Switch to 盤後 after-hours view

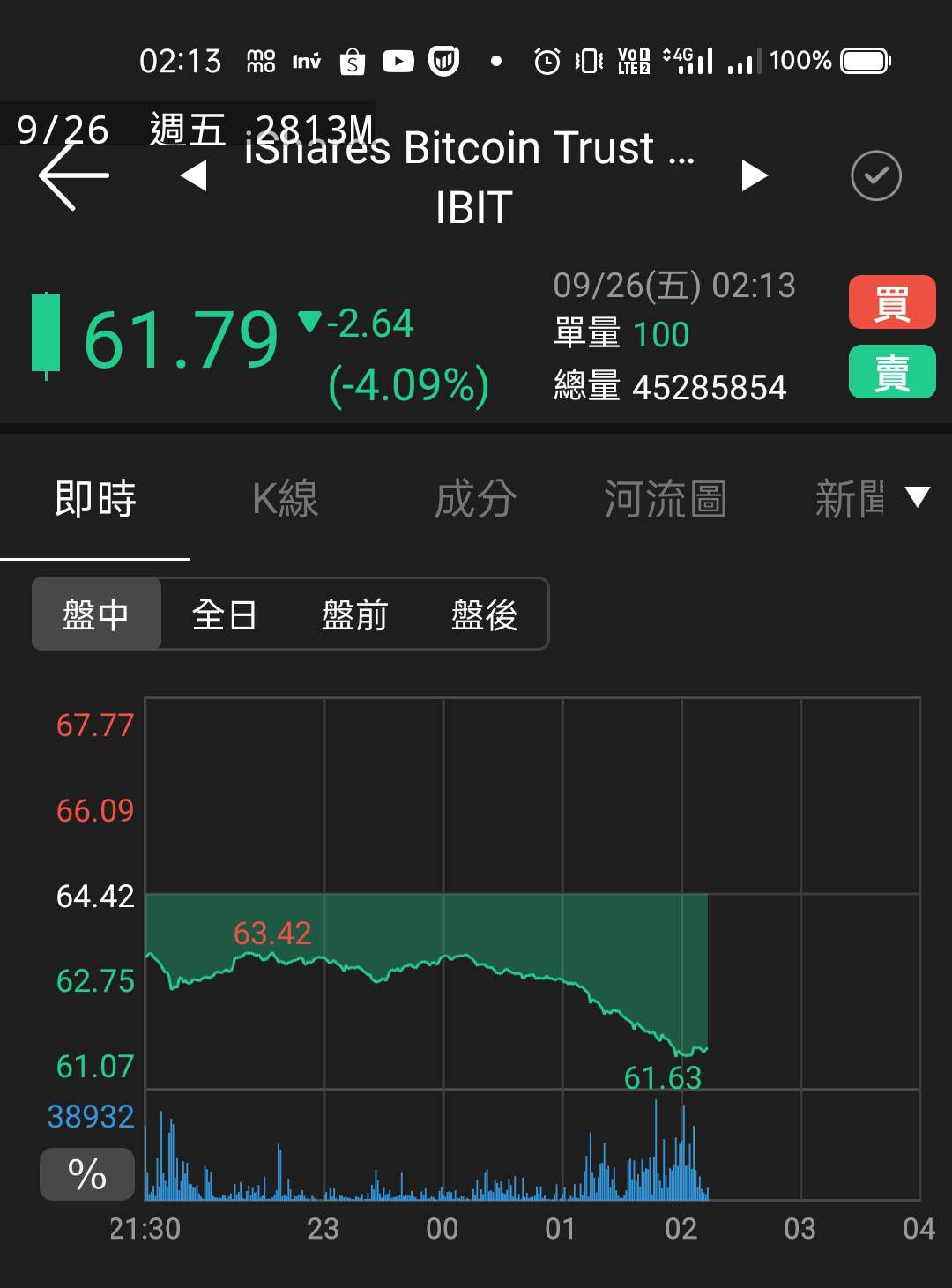pyautogui.click(x=483, y=614)
